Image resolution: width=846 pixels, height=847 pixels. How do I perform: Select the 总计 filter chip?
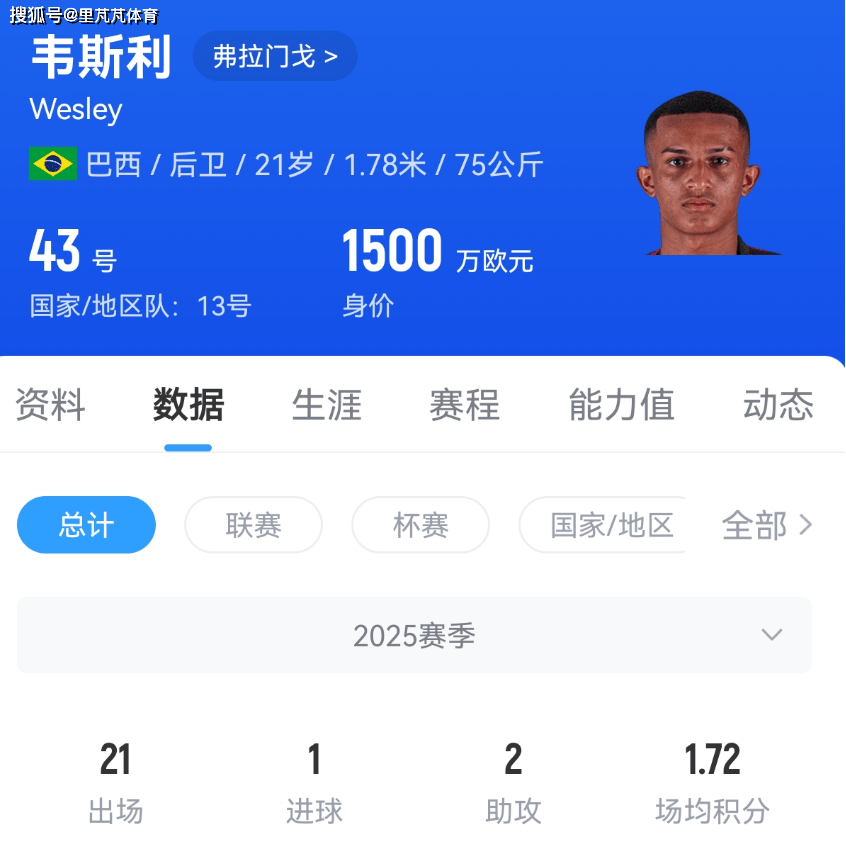[x=87, y=525]
